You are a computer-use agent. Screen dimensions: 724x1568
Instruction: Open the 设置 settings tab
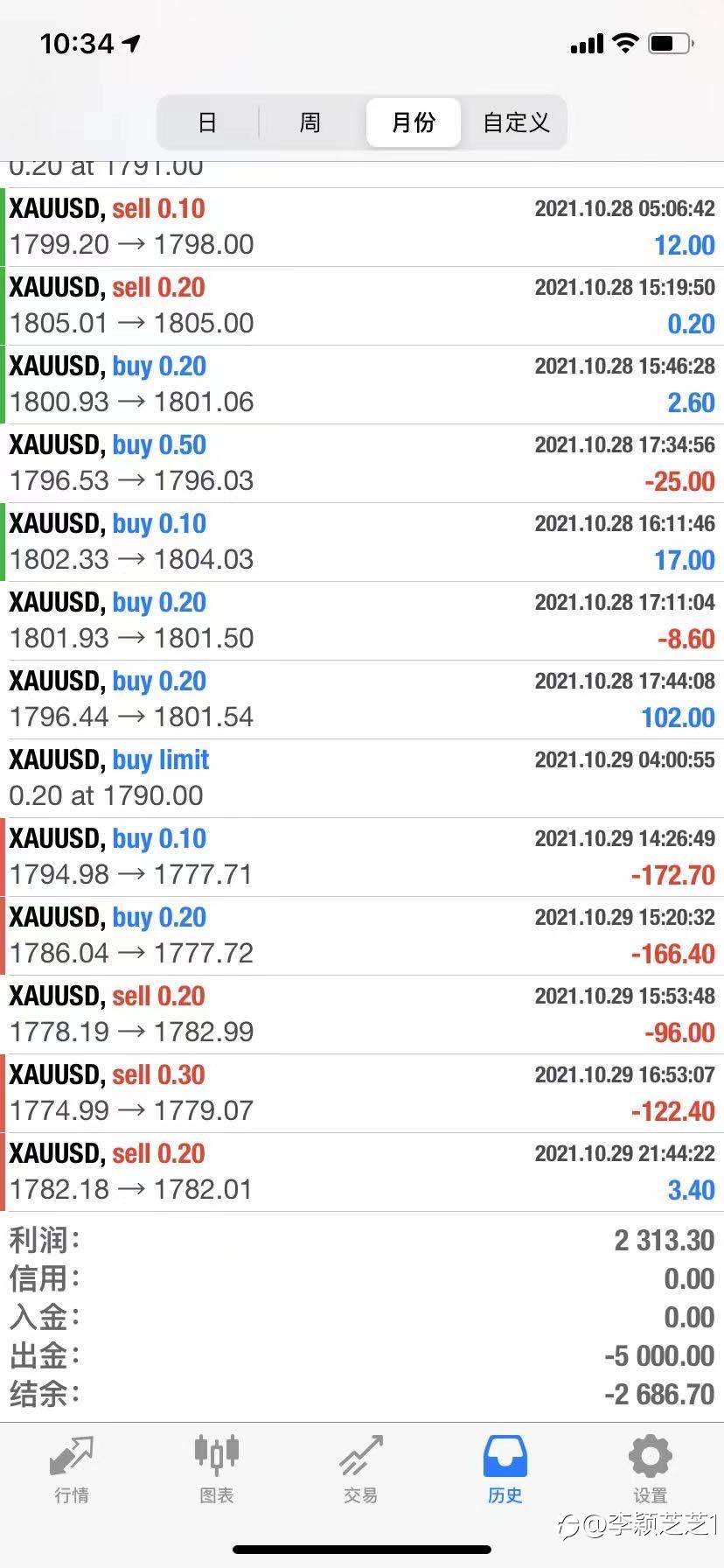[651, 1469]
